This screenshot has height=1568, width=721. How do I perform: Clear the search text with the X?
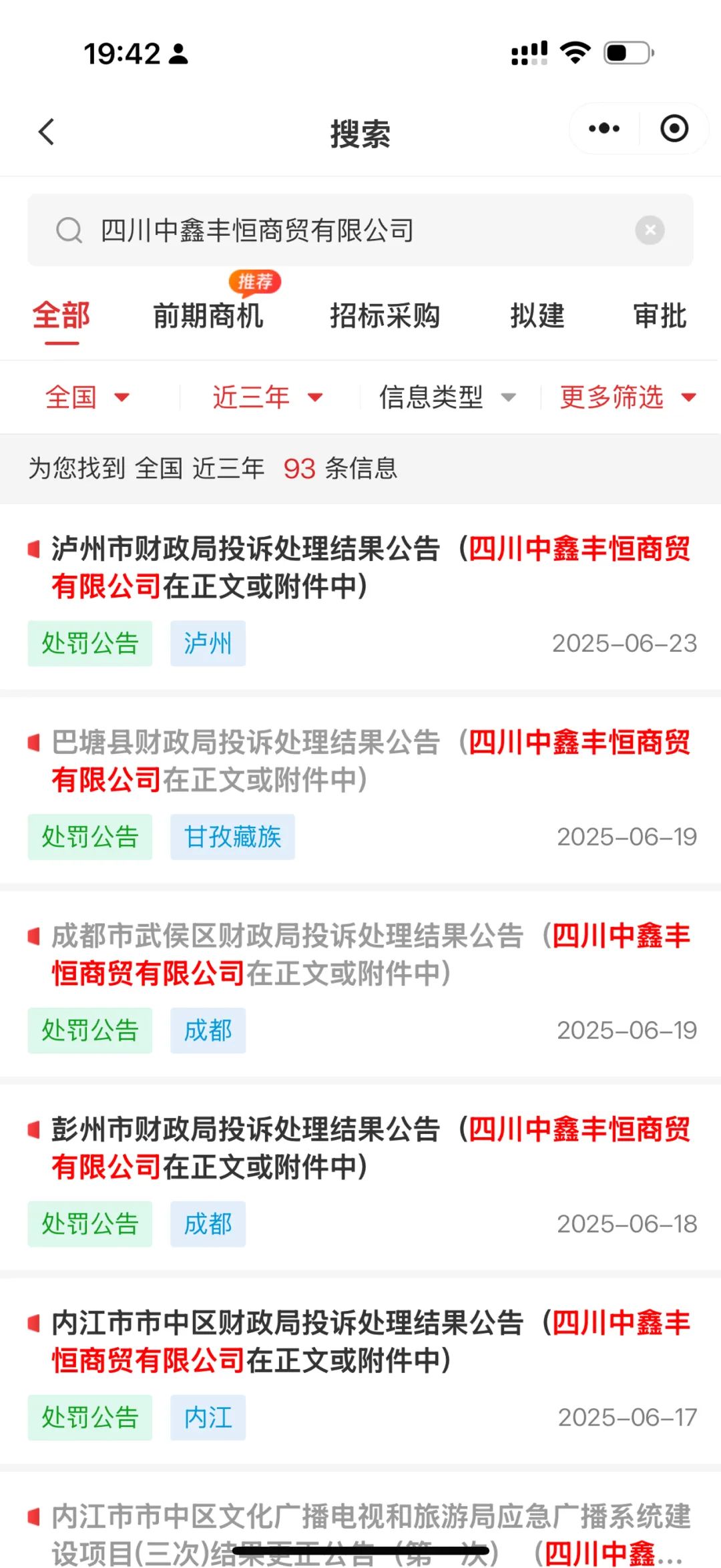(x=650, y=230)
